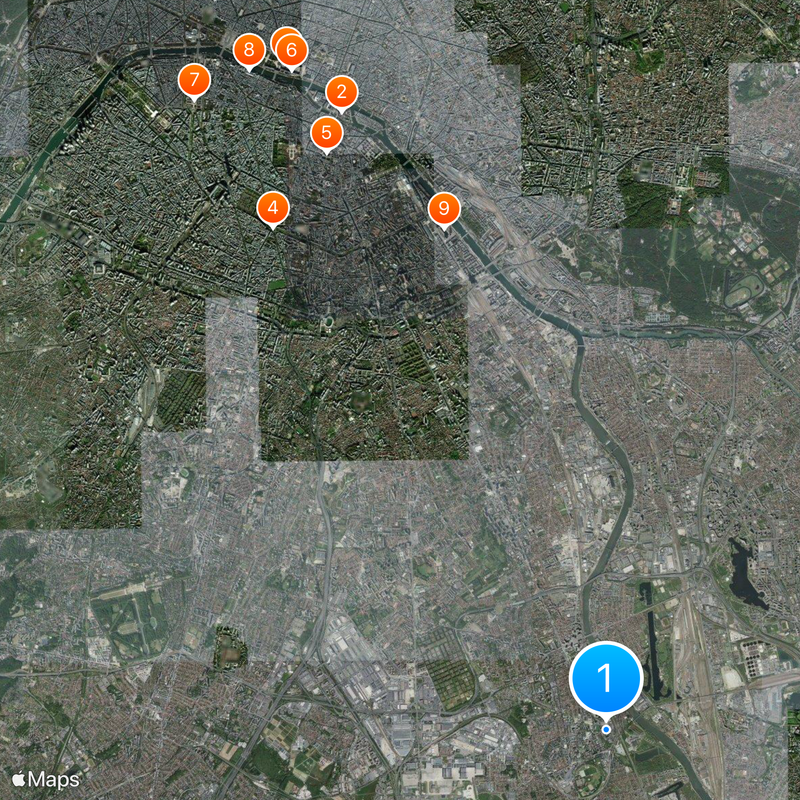Choose map pin number 7
The height and width of the screenshot is (800, 800).
[x=194, y=80]
